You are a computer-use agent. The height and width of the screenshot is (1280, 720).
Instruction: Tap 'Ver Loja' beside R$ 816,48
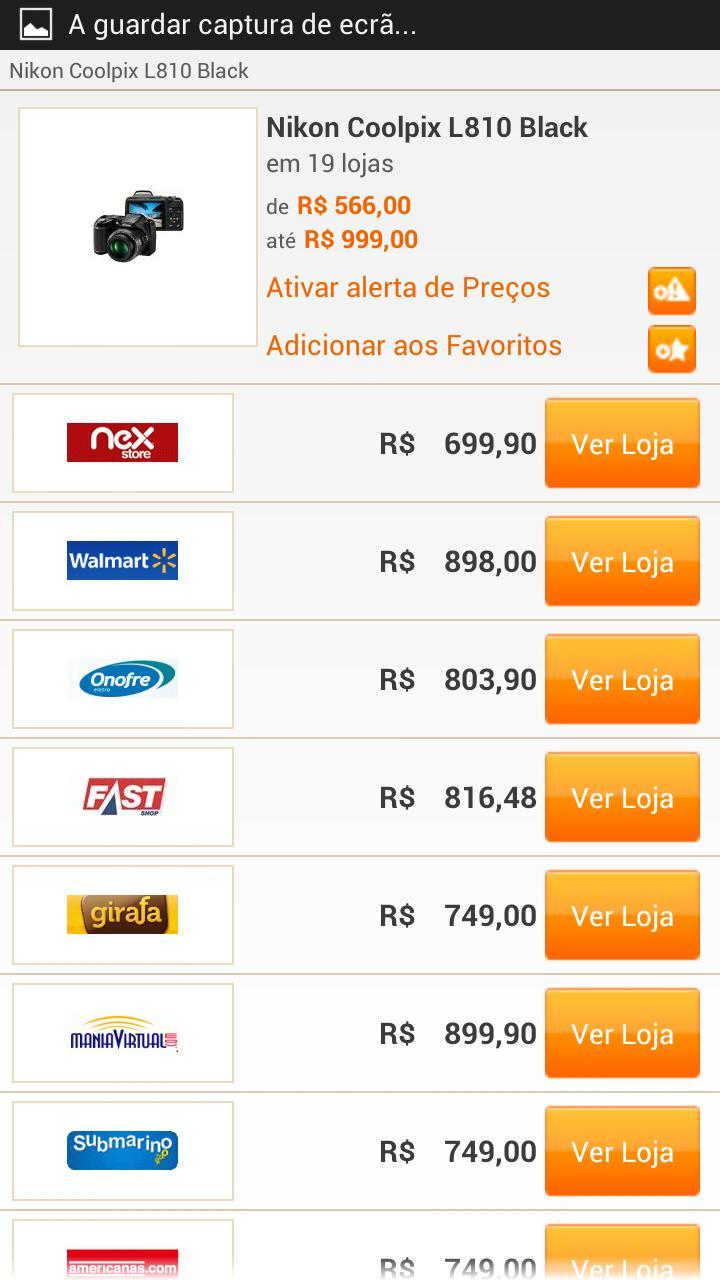click(621, 797)
